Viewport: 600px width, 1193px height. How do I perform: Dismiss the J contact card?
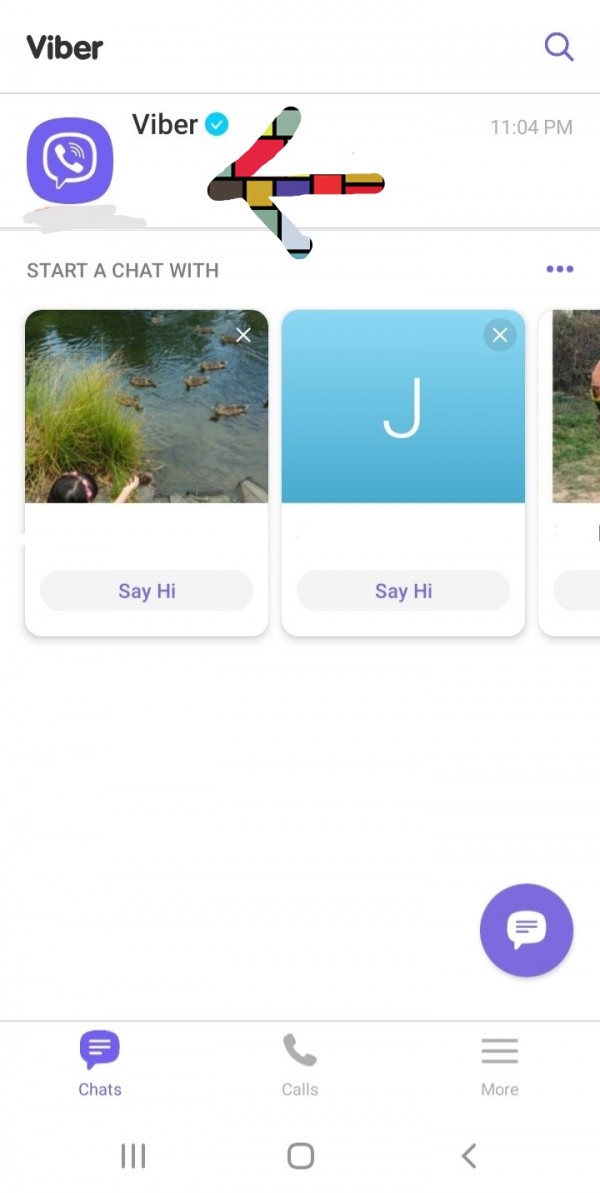point(500,335)
